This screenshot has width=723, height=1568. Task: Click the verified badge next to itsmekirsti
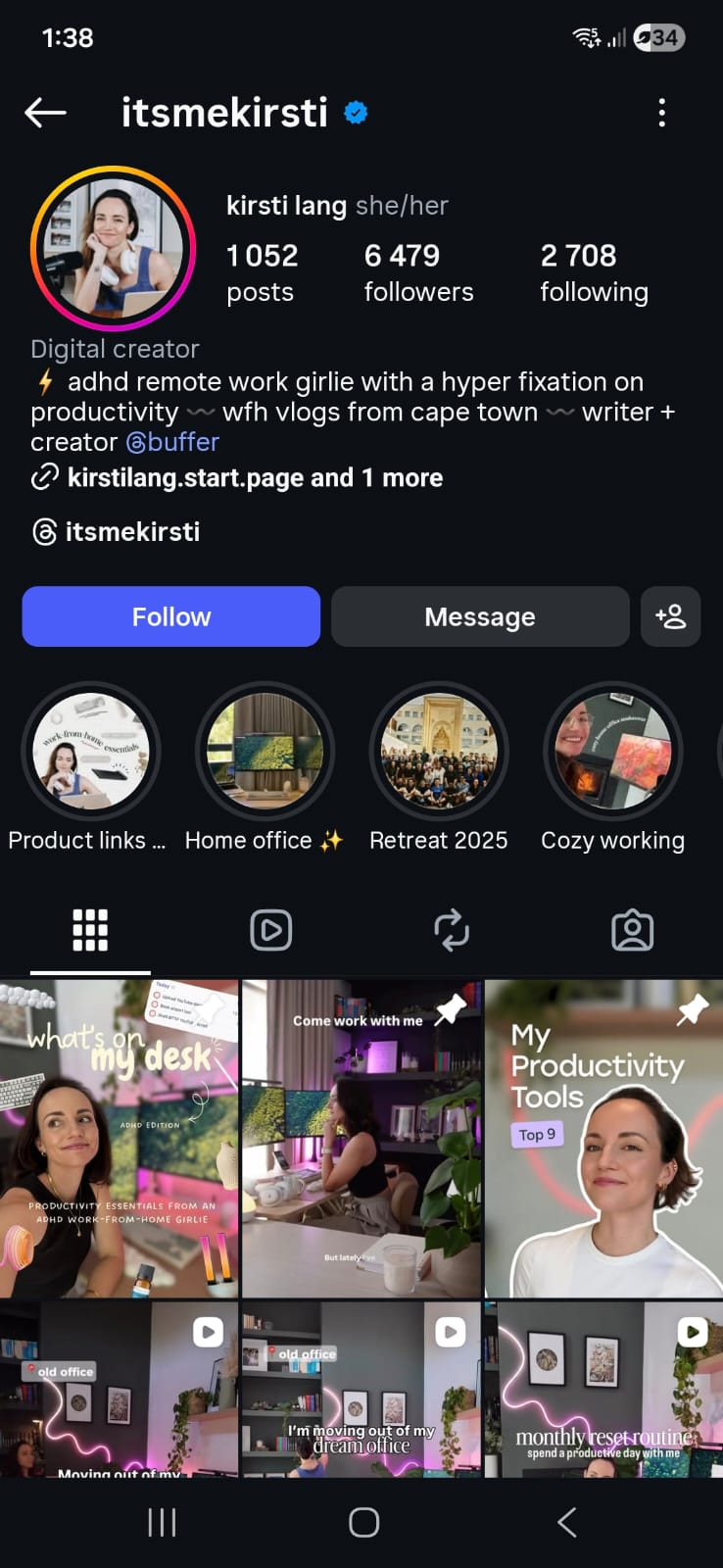(354, 112)
